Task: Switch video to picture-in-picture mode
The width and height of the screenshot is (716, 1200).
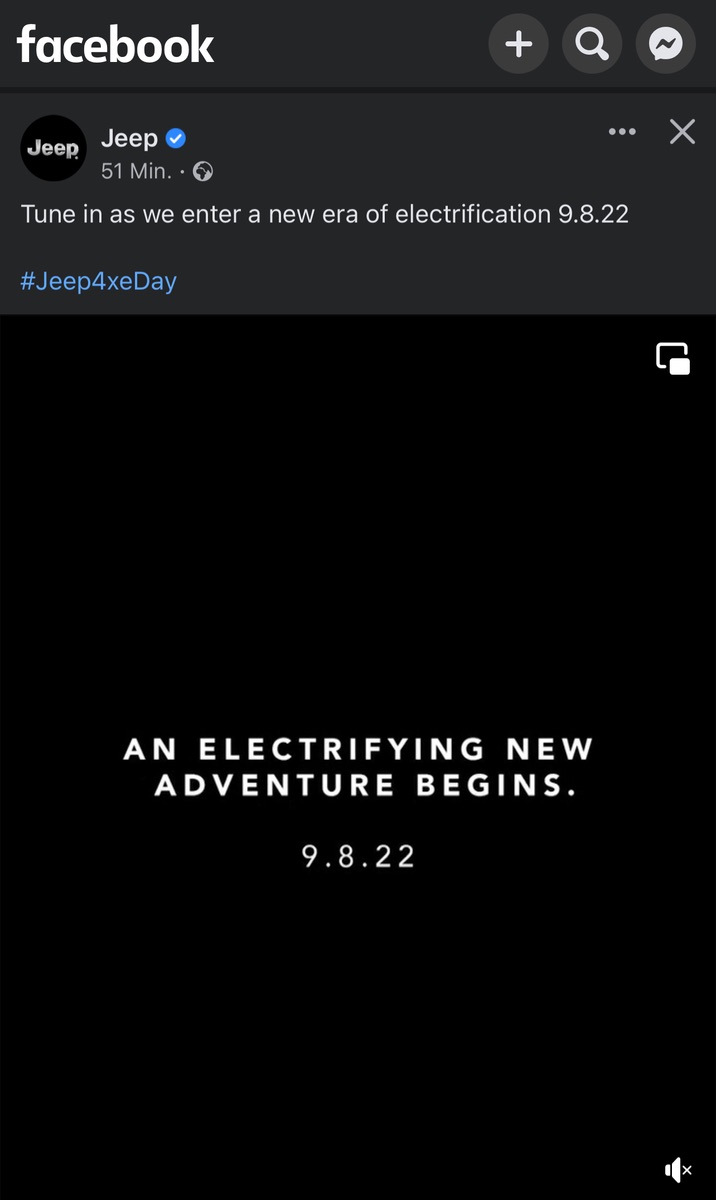Action: click(x=673, y=358)
